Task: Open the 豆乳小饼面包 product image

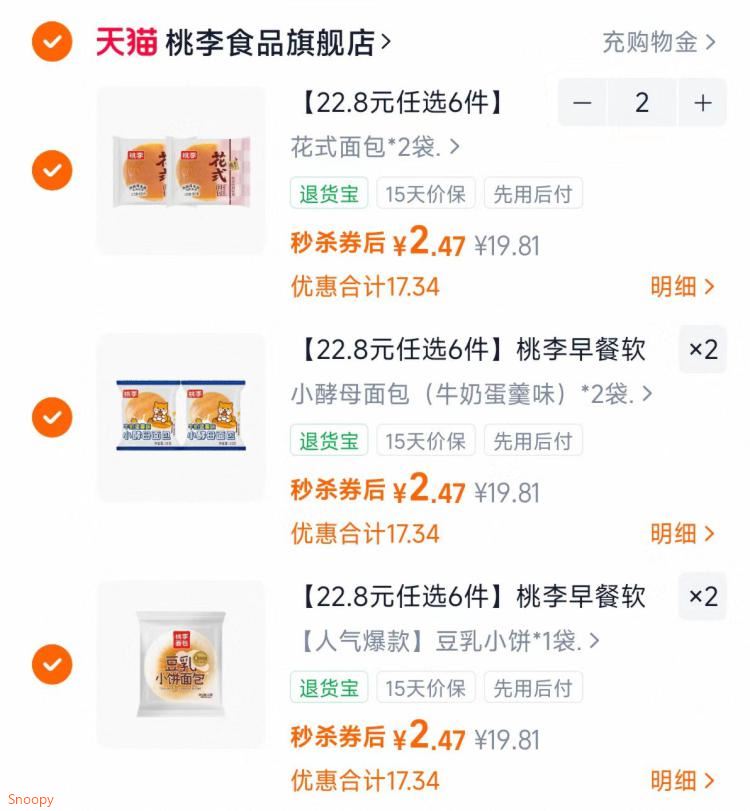Action: pyautogui.click(x=181, y=664)
